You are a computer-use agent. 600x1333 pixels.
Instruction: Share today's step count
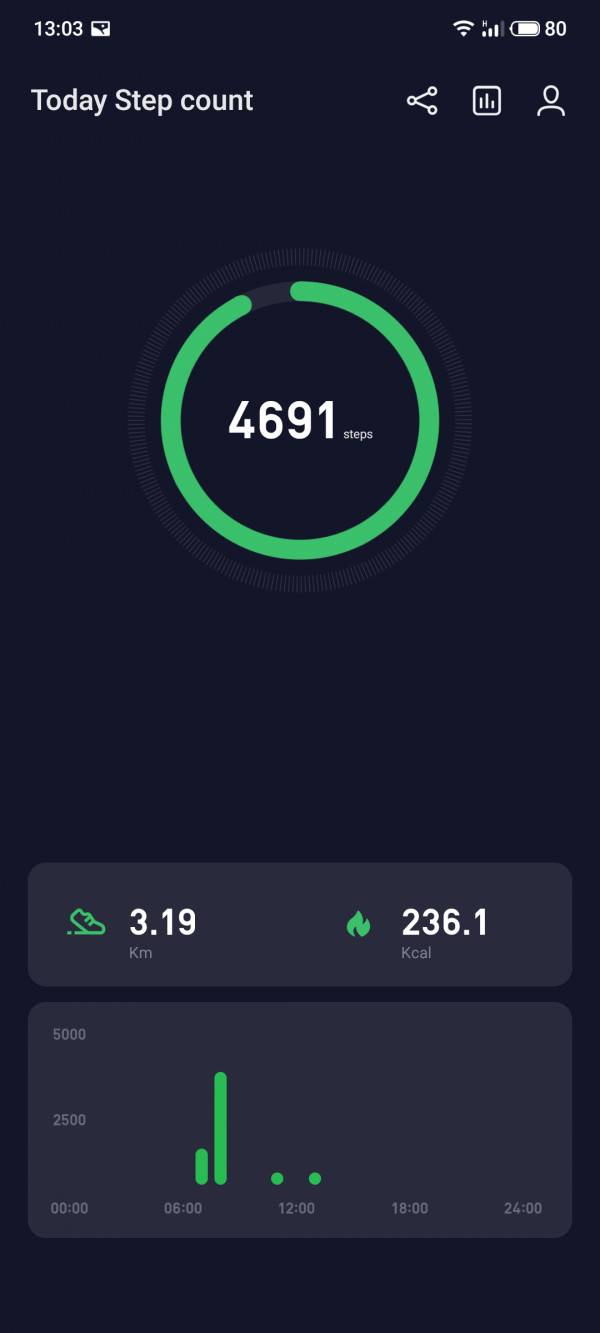coord(422,101)
